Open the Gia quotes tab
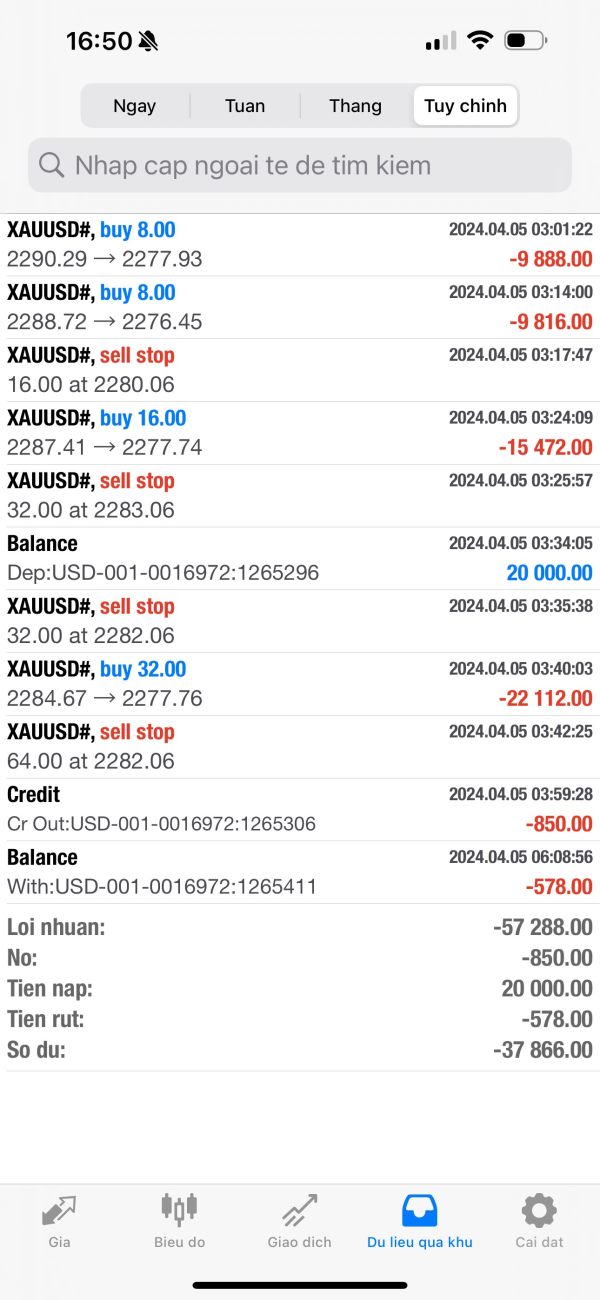The width and height of the screenshot is (600, 1300). click(x=59, y=1220)
